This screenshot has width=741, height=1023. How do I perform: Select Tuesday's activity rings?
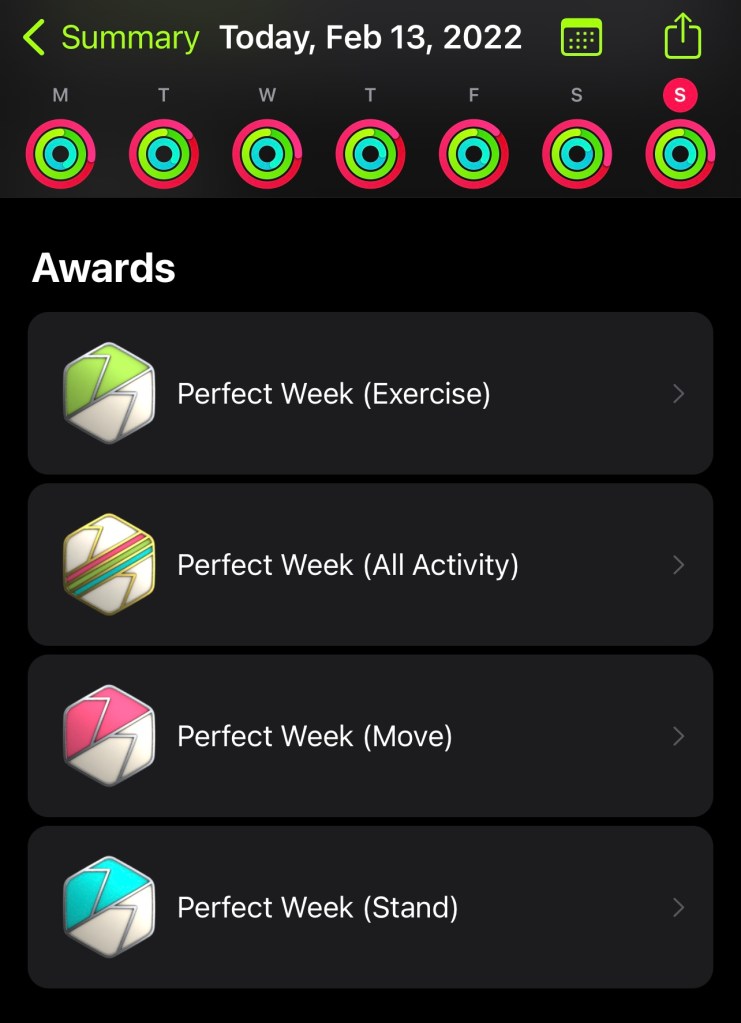click(164, 154)
